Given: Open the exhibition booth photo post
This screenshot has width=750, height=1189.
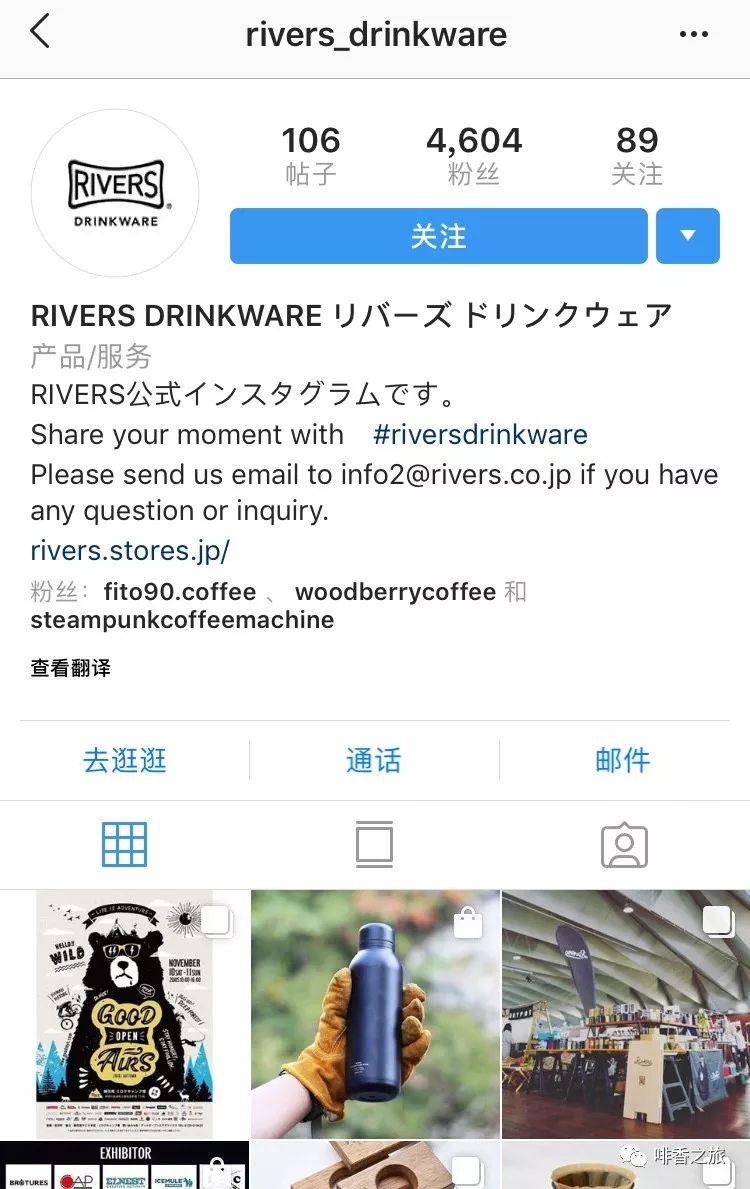Looking at the screenshot, I should (626, 1014).
